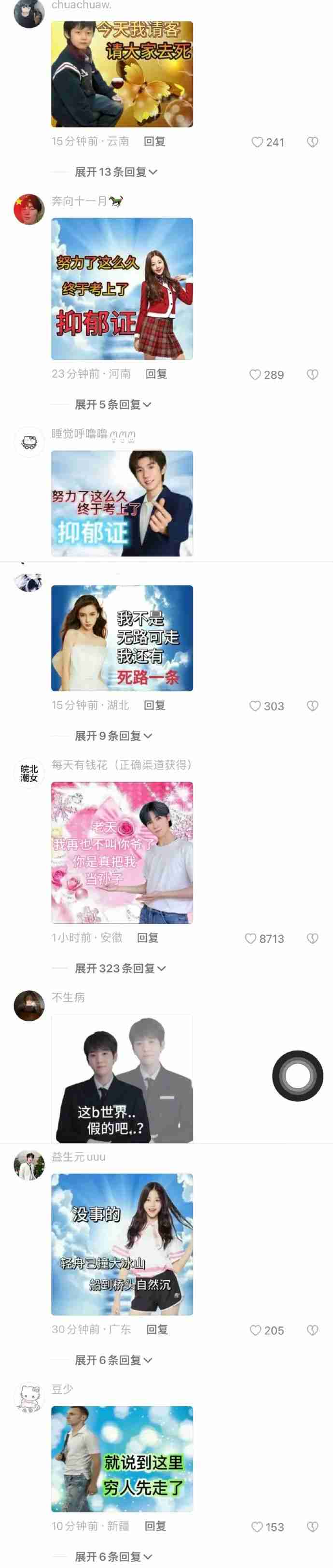Reply to 豆少's comment from 新疆
The width and height of the screenshot is (333, 1568).
click(155, 1526)
